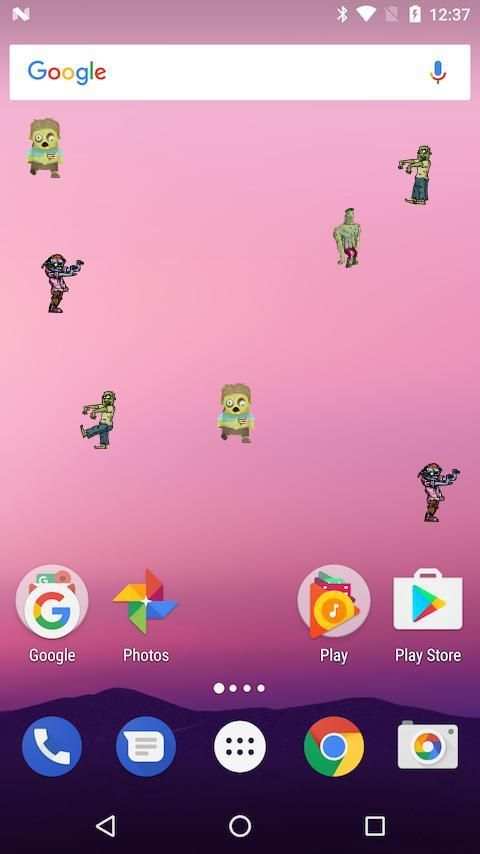Launch Chrome browser

pyautogui.click(x=333, y=746)
